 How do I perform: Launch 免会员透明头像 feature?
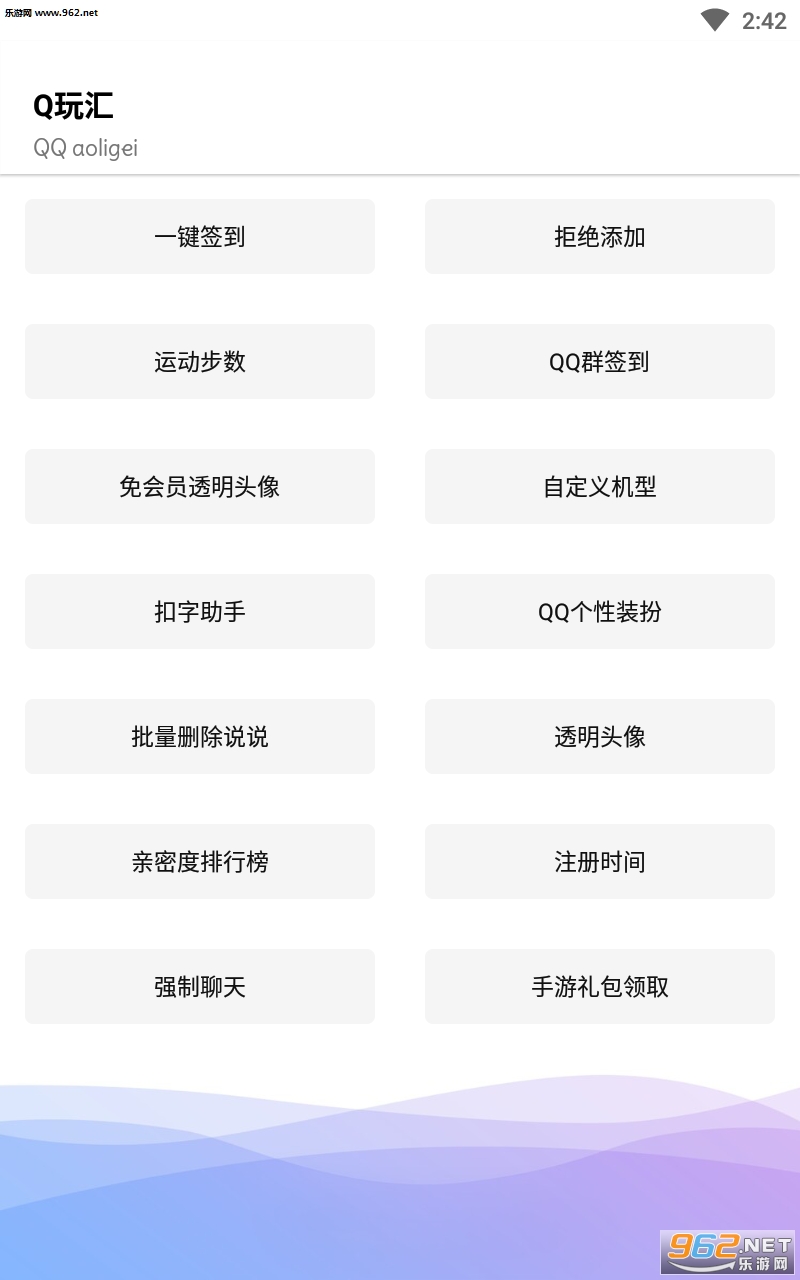pos(200,486)
